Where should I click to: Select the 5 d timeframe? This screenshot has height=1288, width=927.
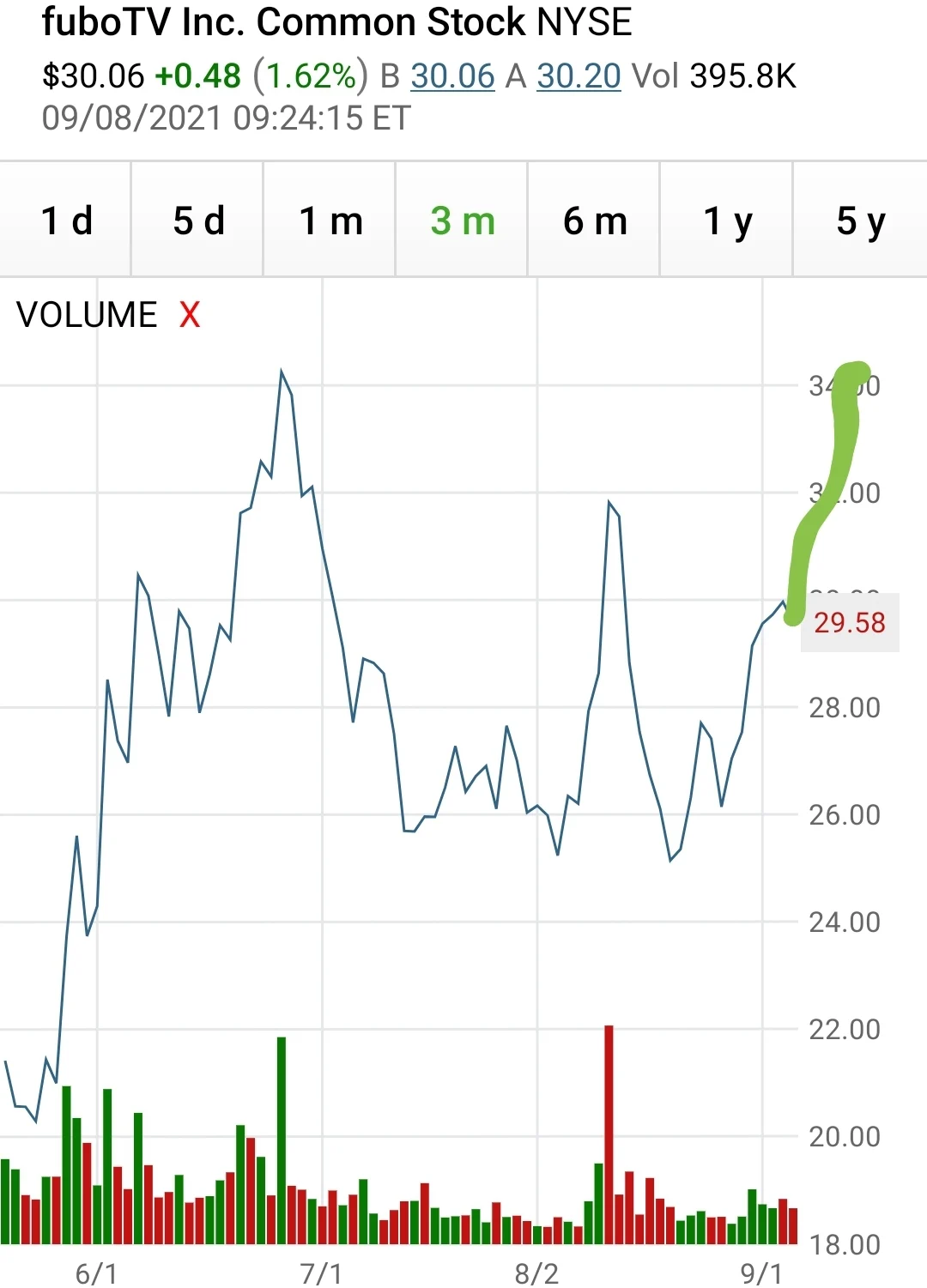point(196,221)
